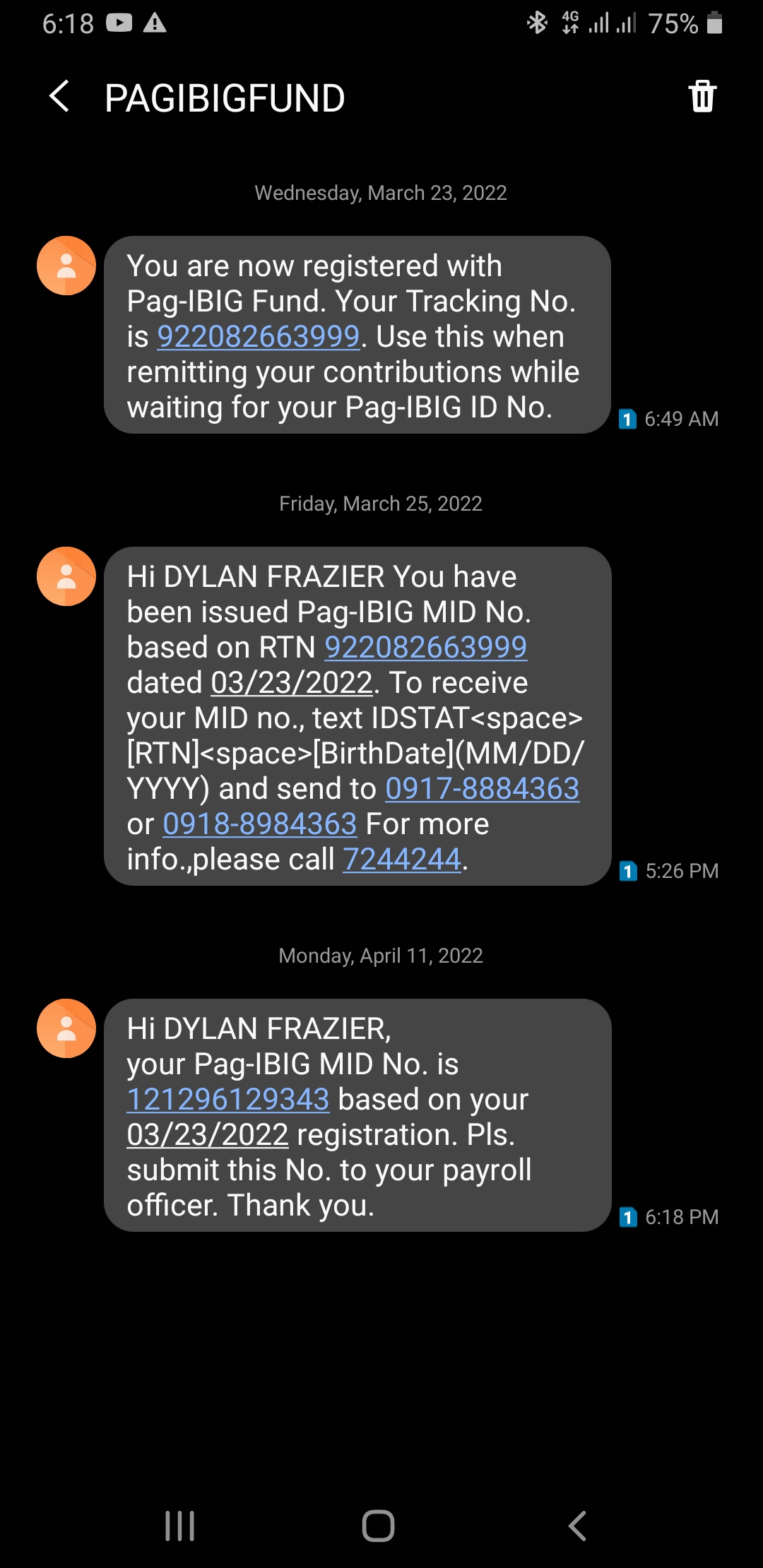Open sender avatar beside the March 23 message
763x1568 pixels.
66,266
